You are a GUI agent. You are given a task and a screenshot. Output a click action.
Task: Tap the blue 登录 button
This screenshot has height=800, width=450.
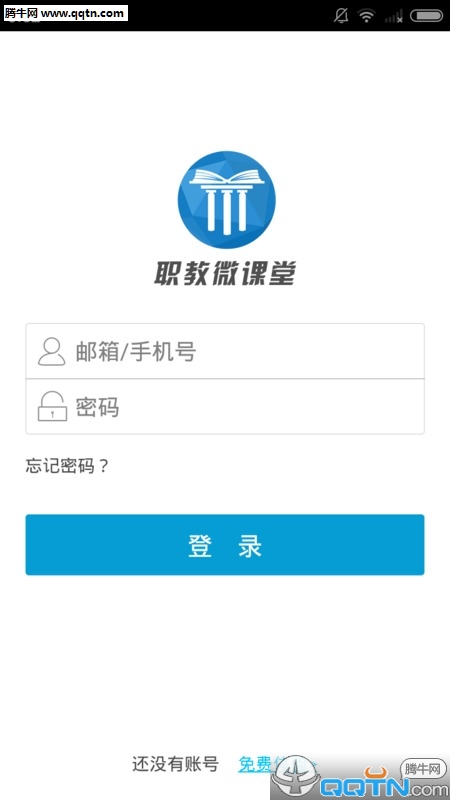(225, 545)
